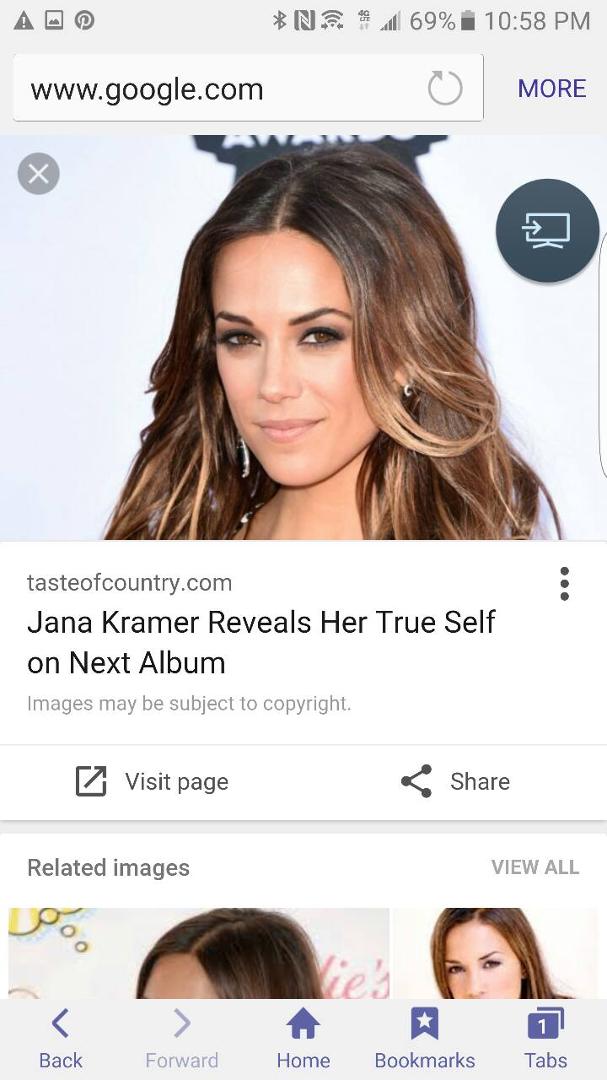The width and height of the screenshot is (607, 1080).
Task: Tap the floating screen cast button
Action: point(547,230)
